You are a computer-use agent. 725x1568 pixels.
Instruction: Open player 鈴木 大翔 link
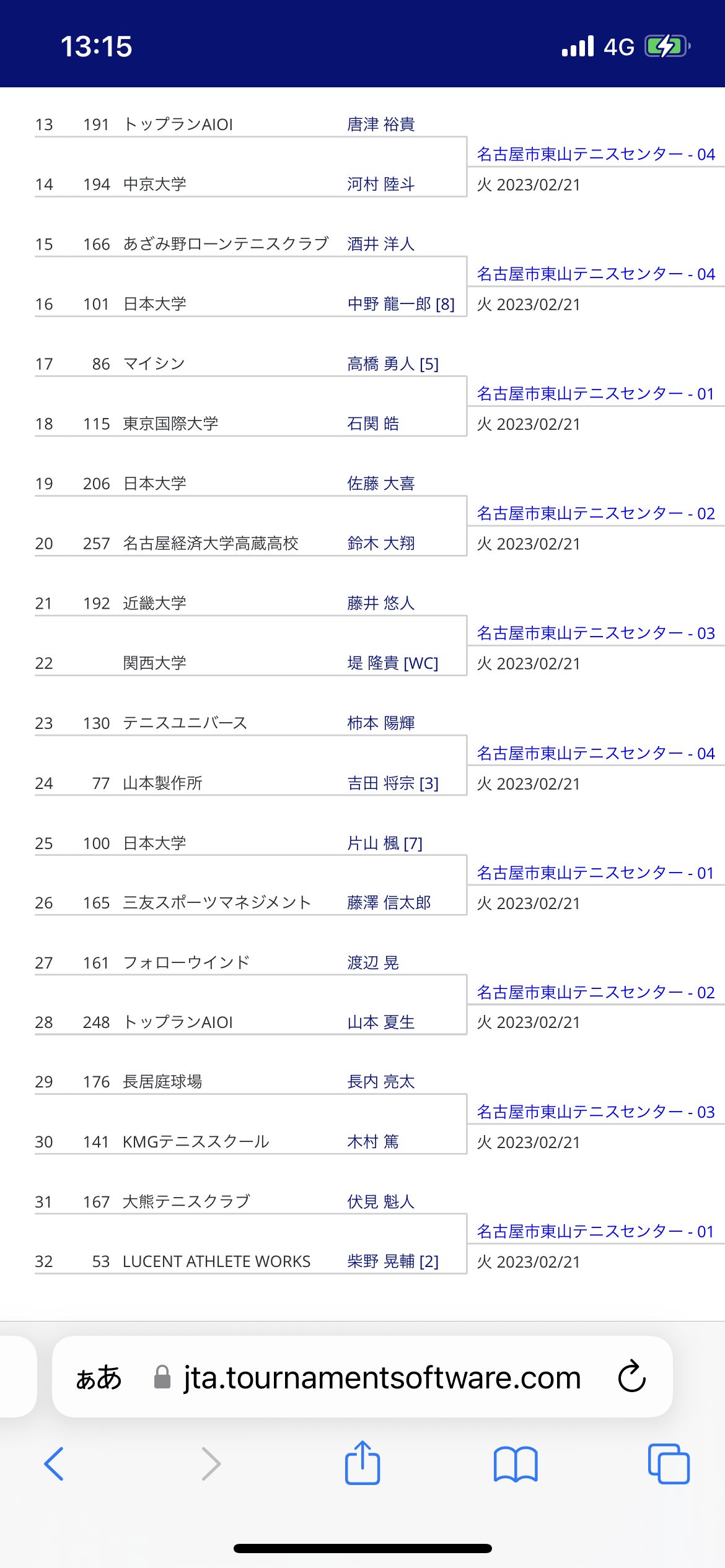(x=380, y=543)
